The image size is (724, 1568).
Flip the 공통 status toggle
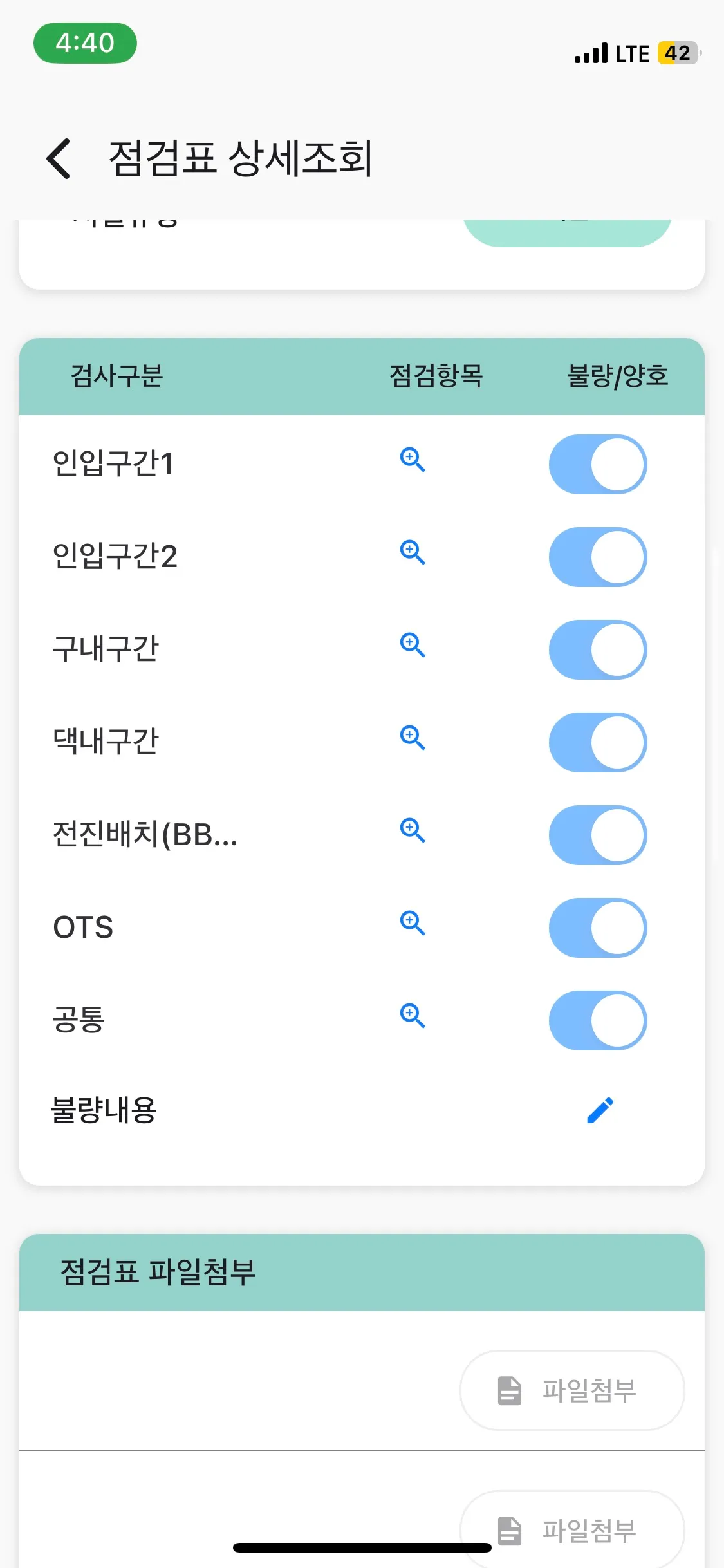pyautogui.click(x=598, y=1021)
